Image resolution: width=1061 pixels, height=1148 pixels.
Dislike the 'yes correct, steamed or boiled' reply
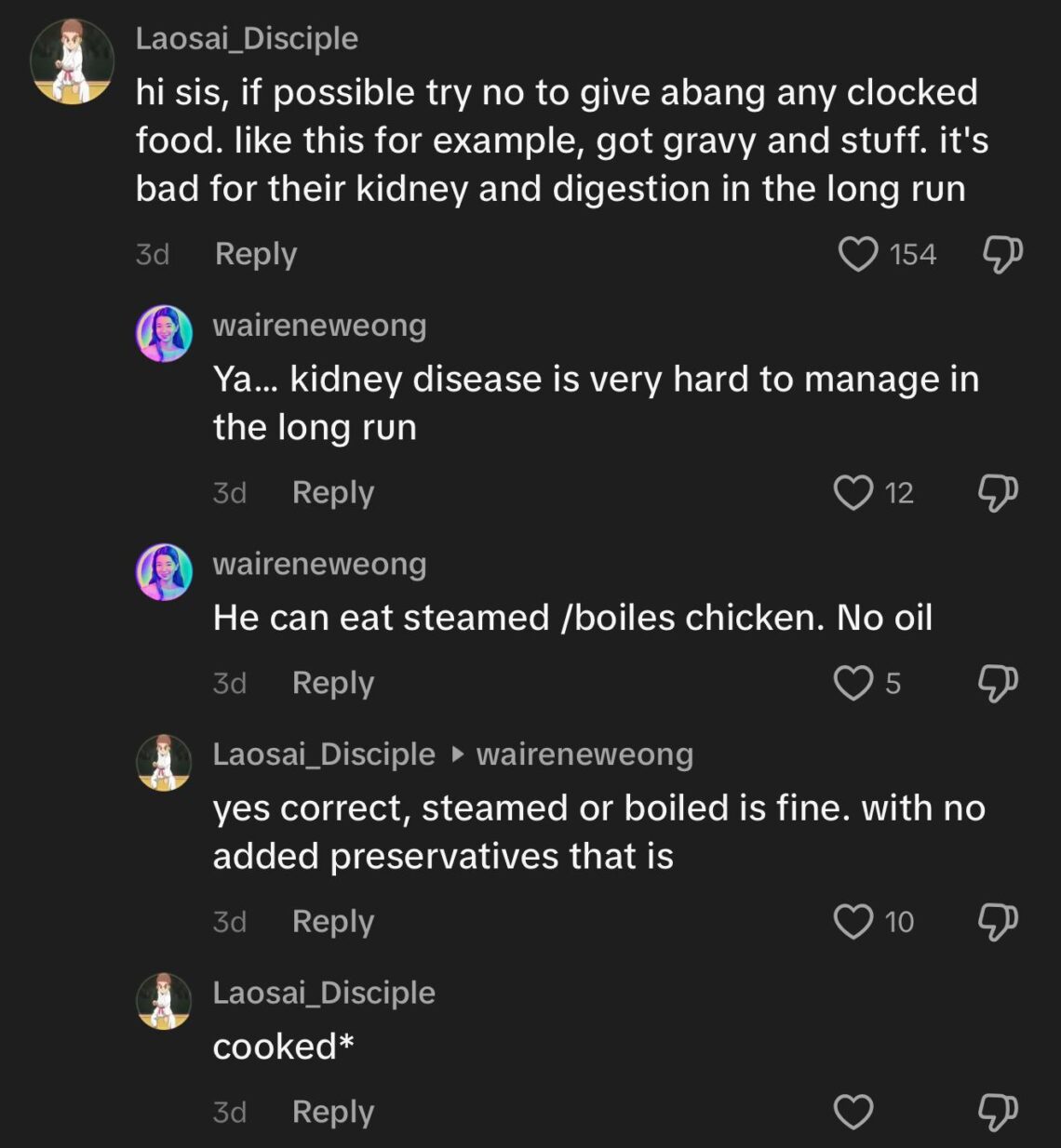pos(997,921)
